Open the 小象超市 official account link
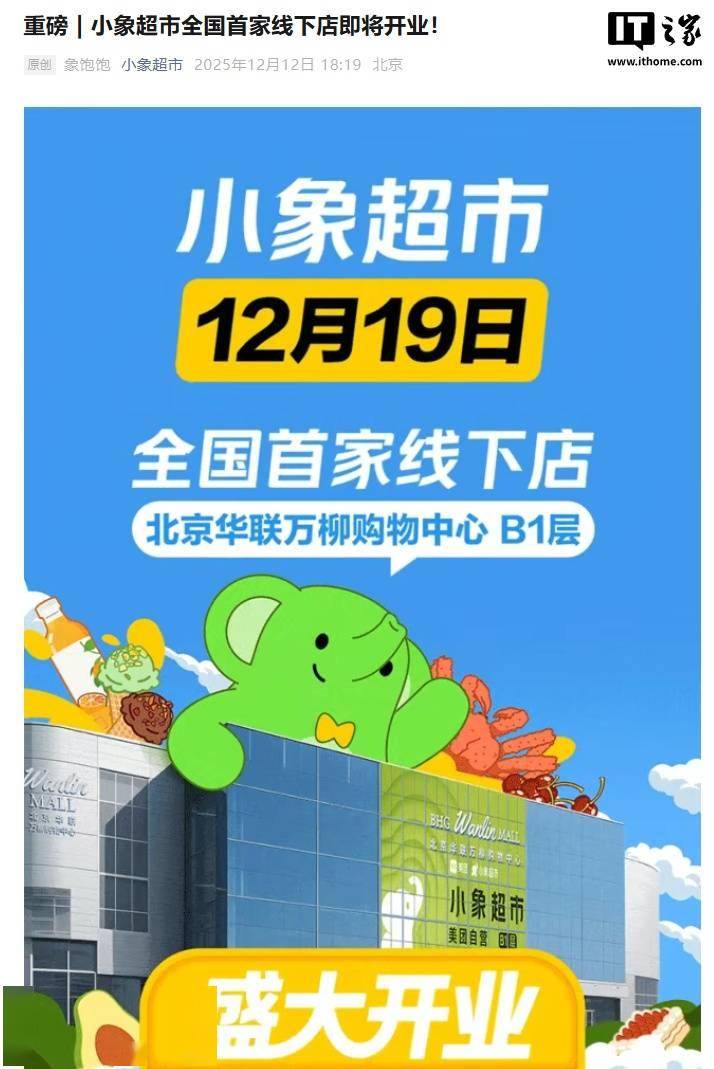This screenshot has height=1069, width=714. pos(152,65)
